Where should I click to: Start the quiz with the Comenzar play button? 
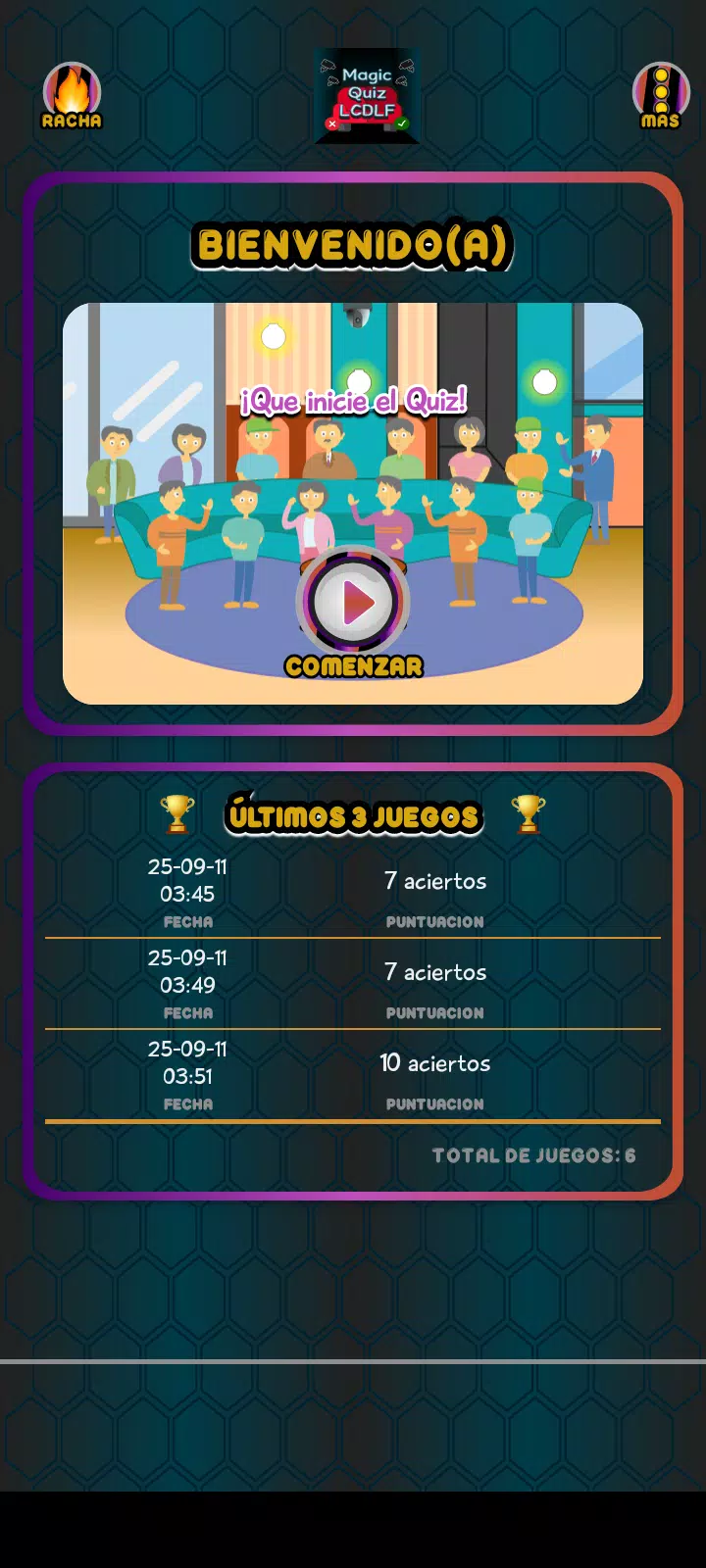(354, 604)
